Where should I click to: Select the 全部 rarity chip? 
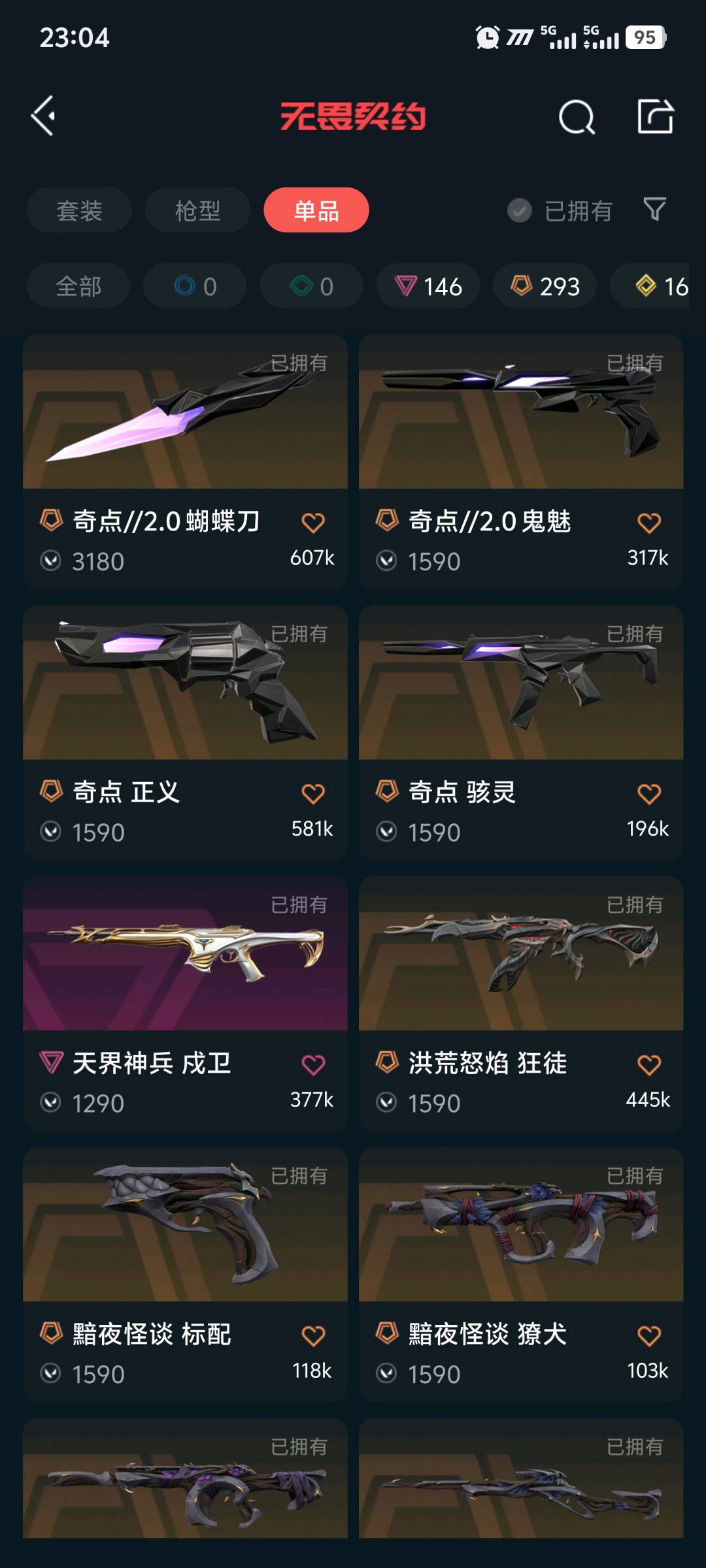pos(78,286)
